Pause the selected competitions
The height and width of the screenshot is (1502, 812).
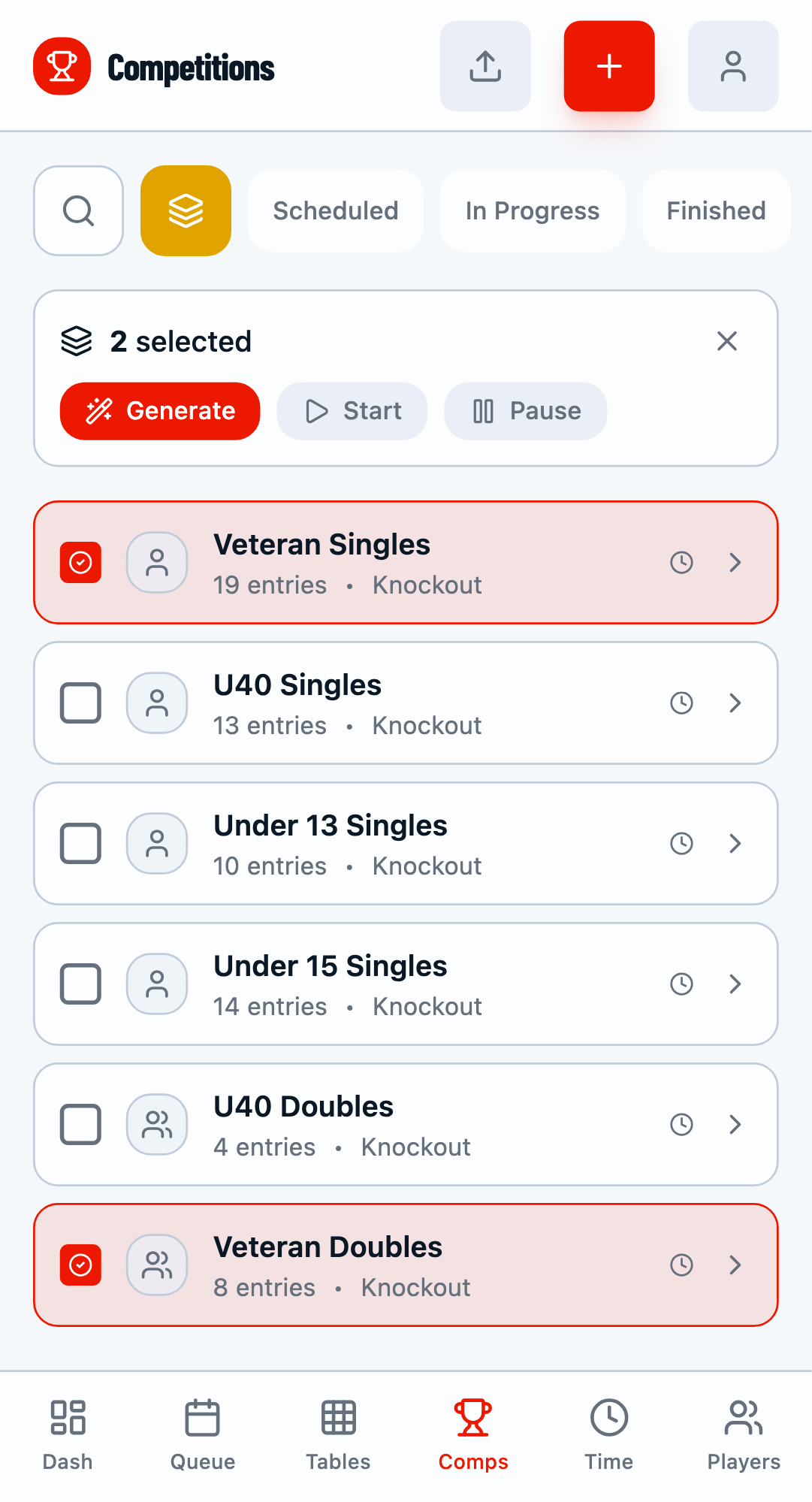point(525,411)
